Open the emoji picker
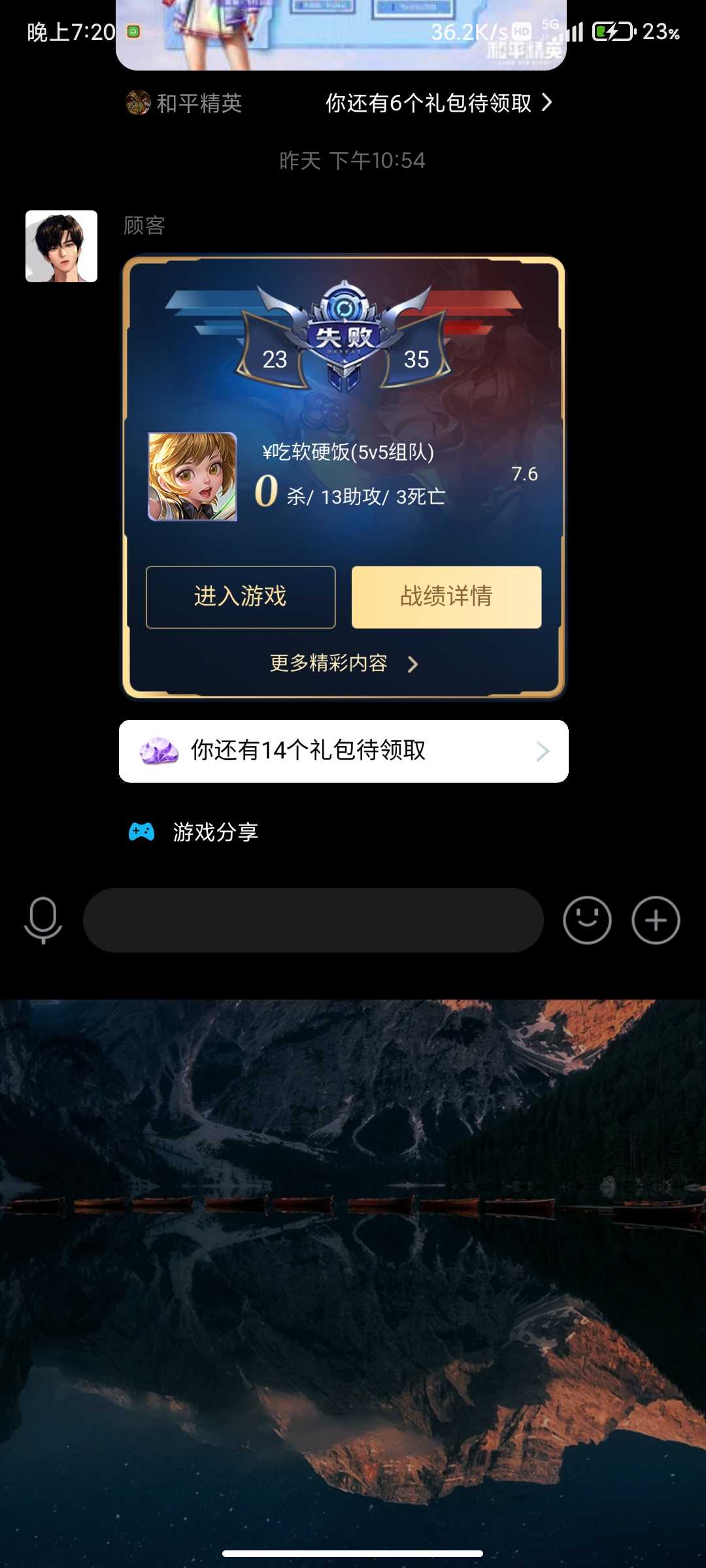The height and width of the screenshot is (1568, 706). [x=587, y=920]
